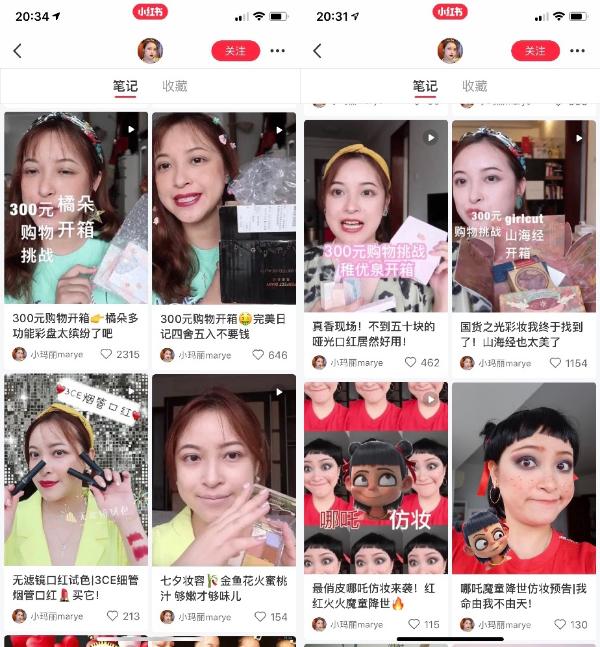Open the 3CE细管烟管口红 try-on note
This screenshot has width=600, height=647.
point(76,470)
